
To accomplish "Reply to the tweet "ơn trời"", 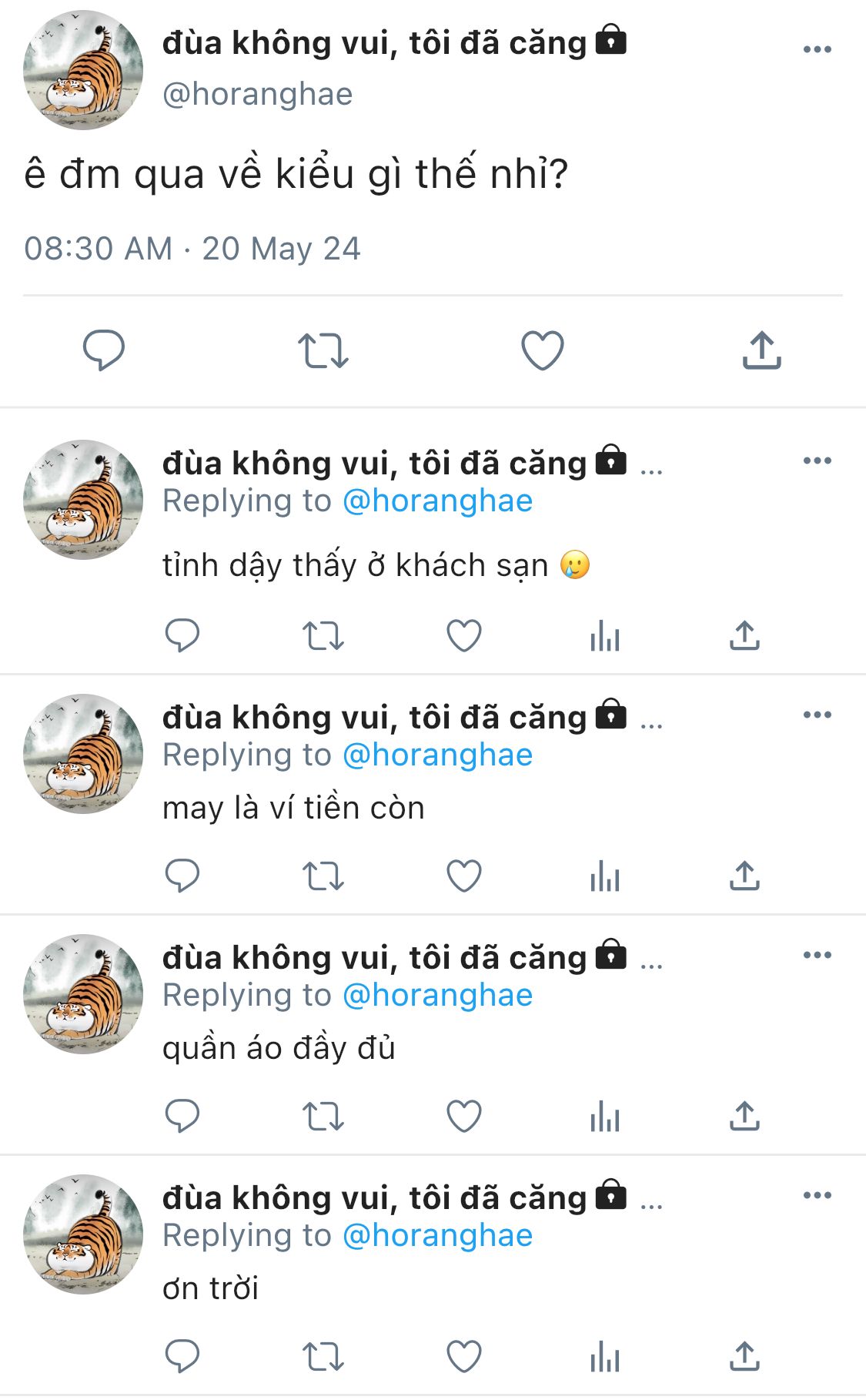I will (182, 1357).
